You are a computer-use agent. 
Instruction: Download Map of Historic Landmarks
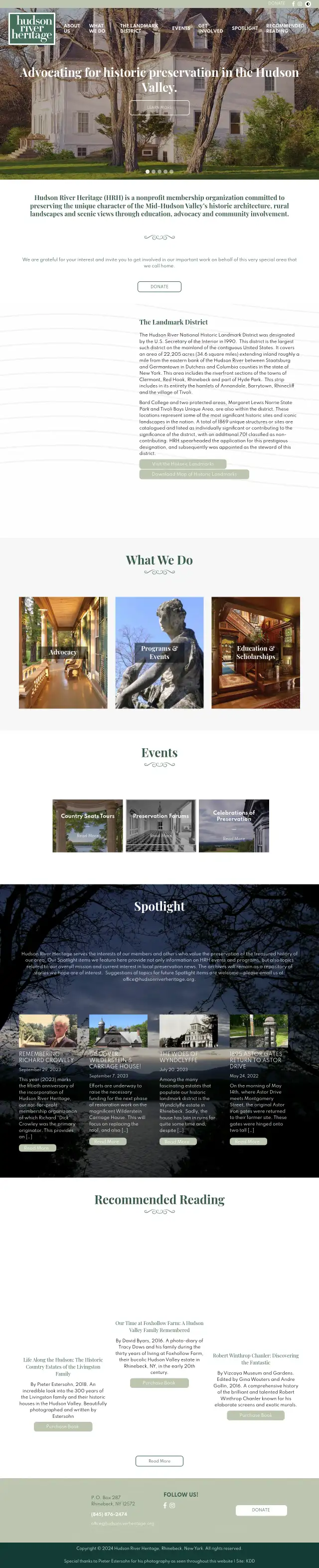click(x=194, y=474)
